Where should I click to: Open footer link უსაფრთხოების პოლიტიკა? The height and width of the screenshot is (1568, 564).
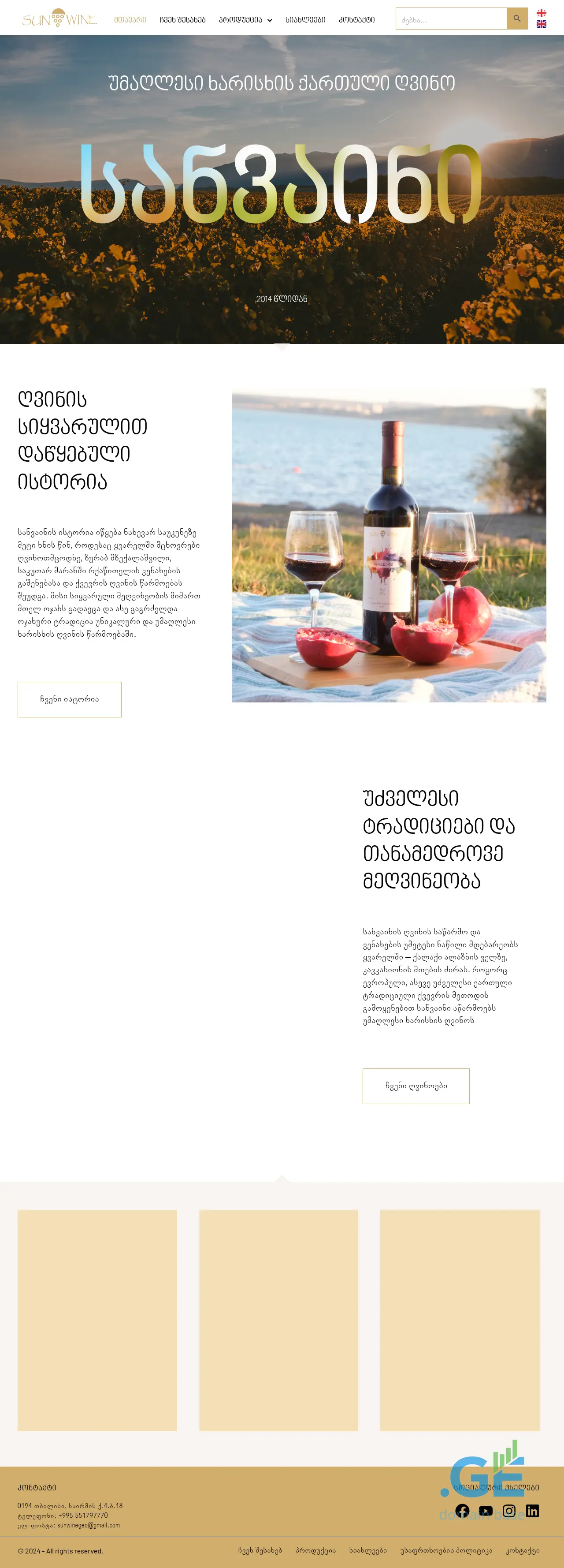pyautogui.click(x=446, y=1550)
